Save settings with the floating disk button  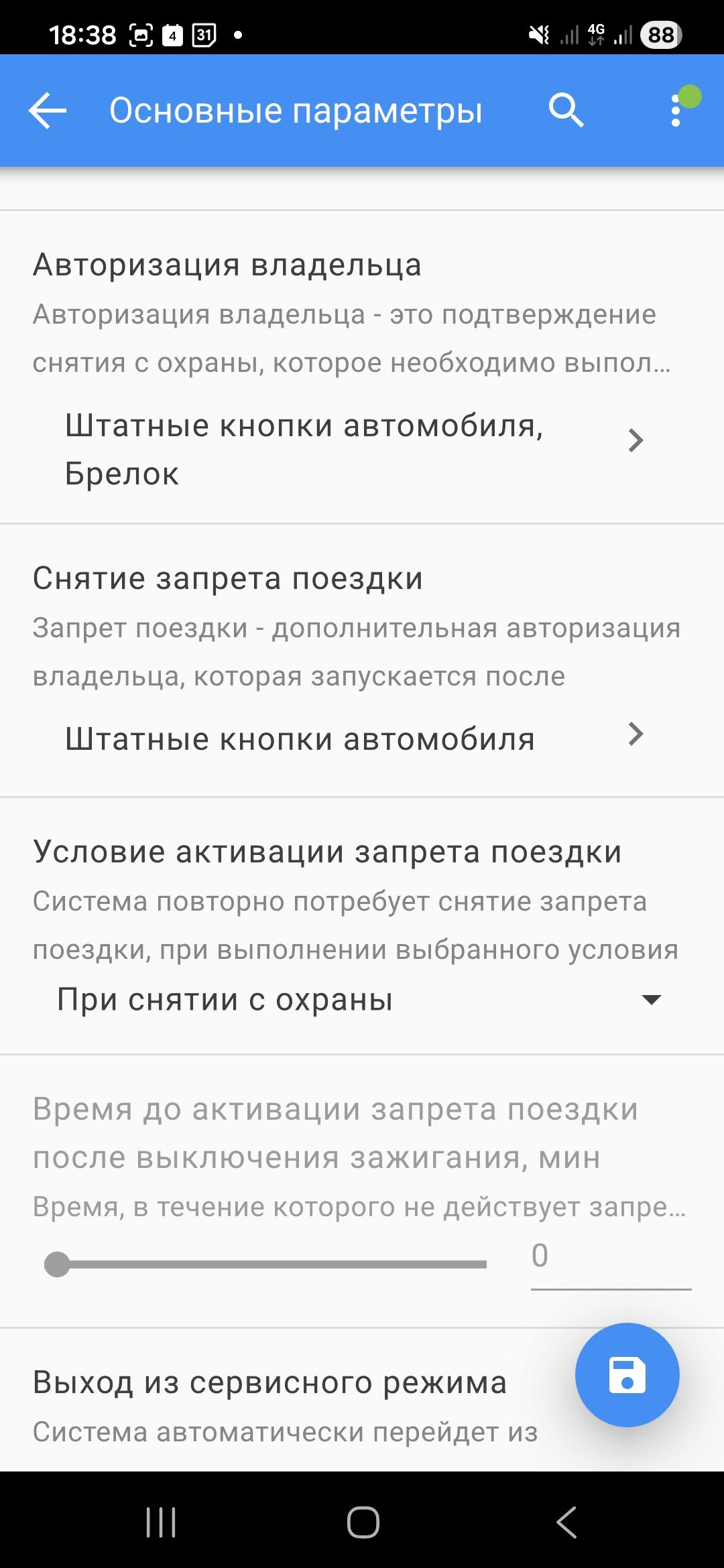click(627, 1375)
